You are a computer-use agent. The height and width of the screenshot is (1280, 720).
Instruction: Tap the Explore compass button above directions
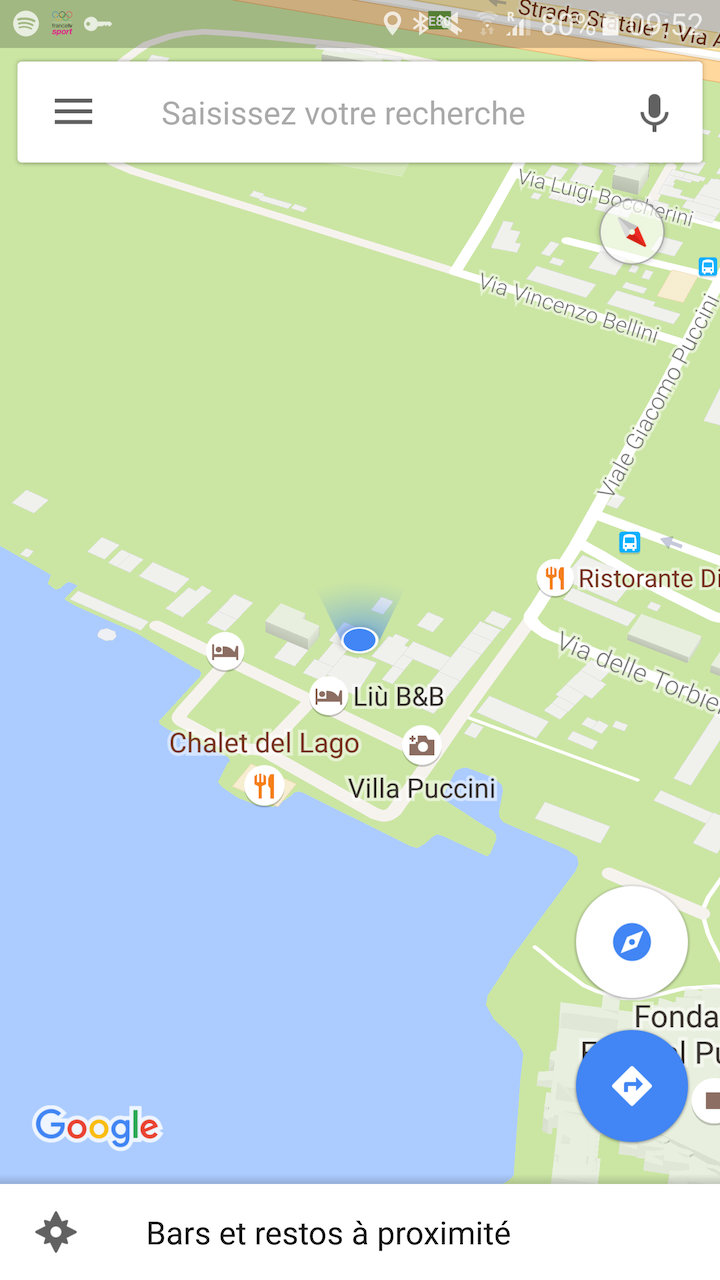click(632, 941)
